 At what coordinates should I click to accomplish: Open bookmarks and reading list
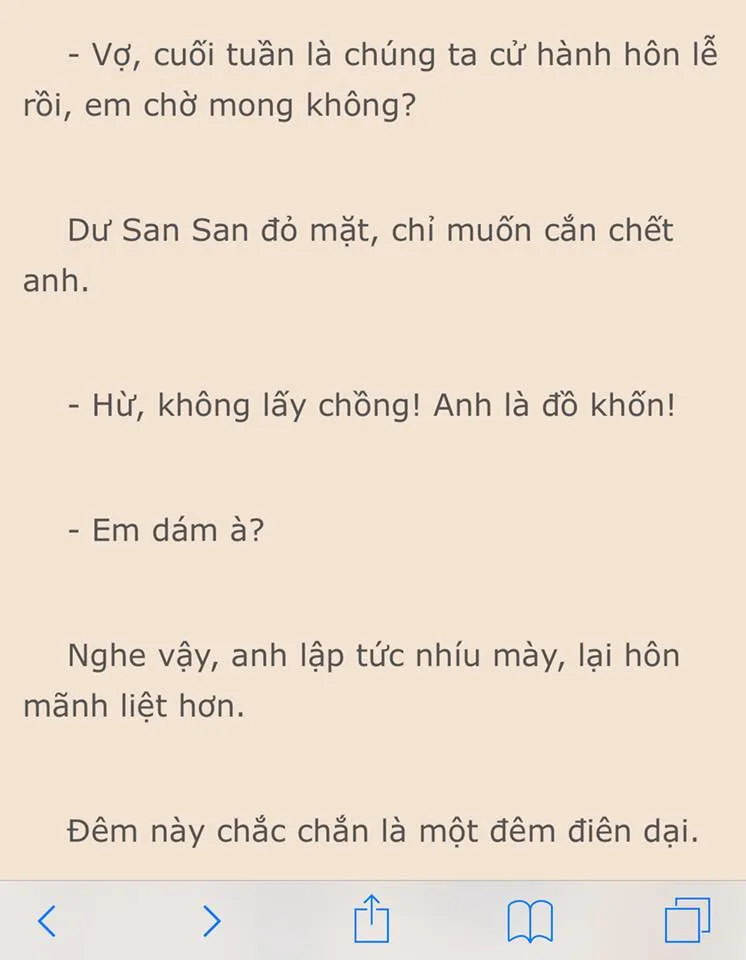(530, 920)
